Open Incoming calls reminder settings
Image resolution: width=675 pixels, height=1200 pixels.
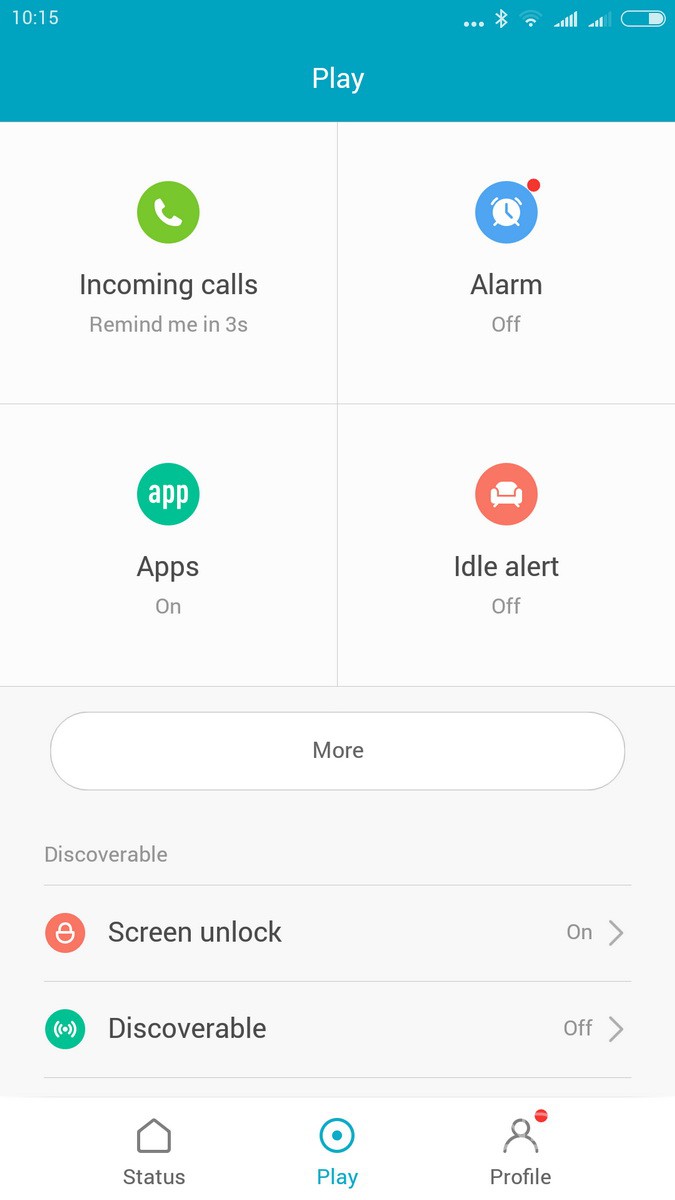[x=168, y=262]
